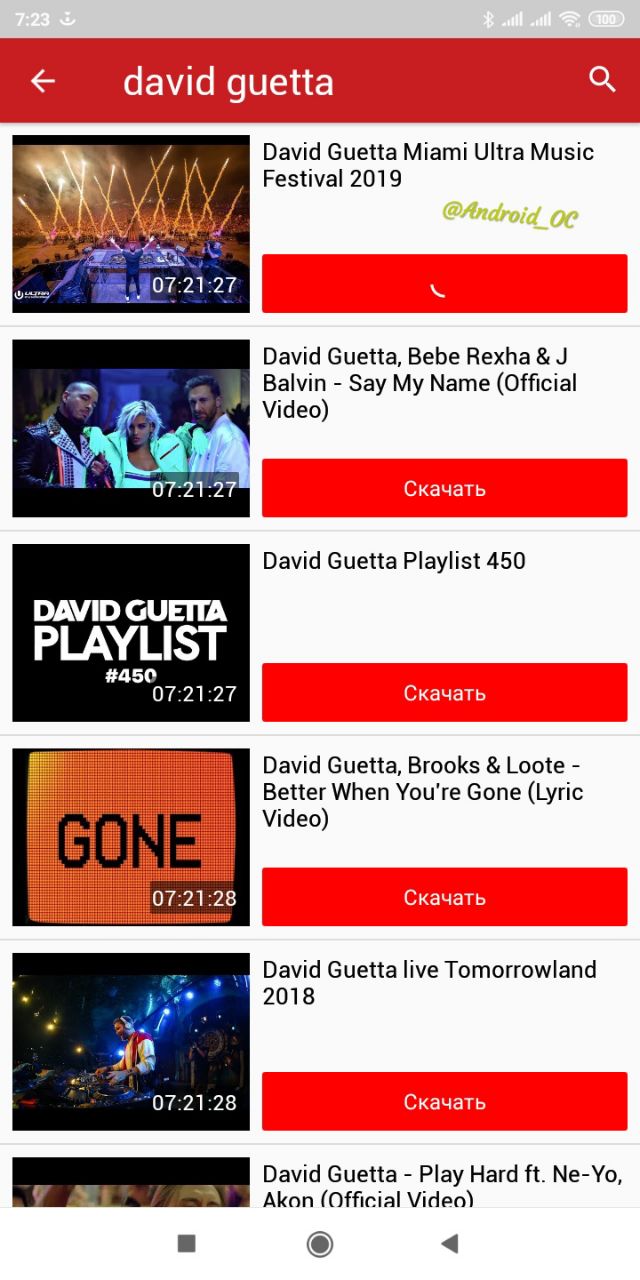
Task: Open the Say My Name video thumbnail
Action: (x=131, y=428)
